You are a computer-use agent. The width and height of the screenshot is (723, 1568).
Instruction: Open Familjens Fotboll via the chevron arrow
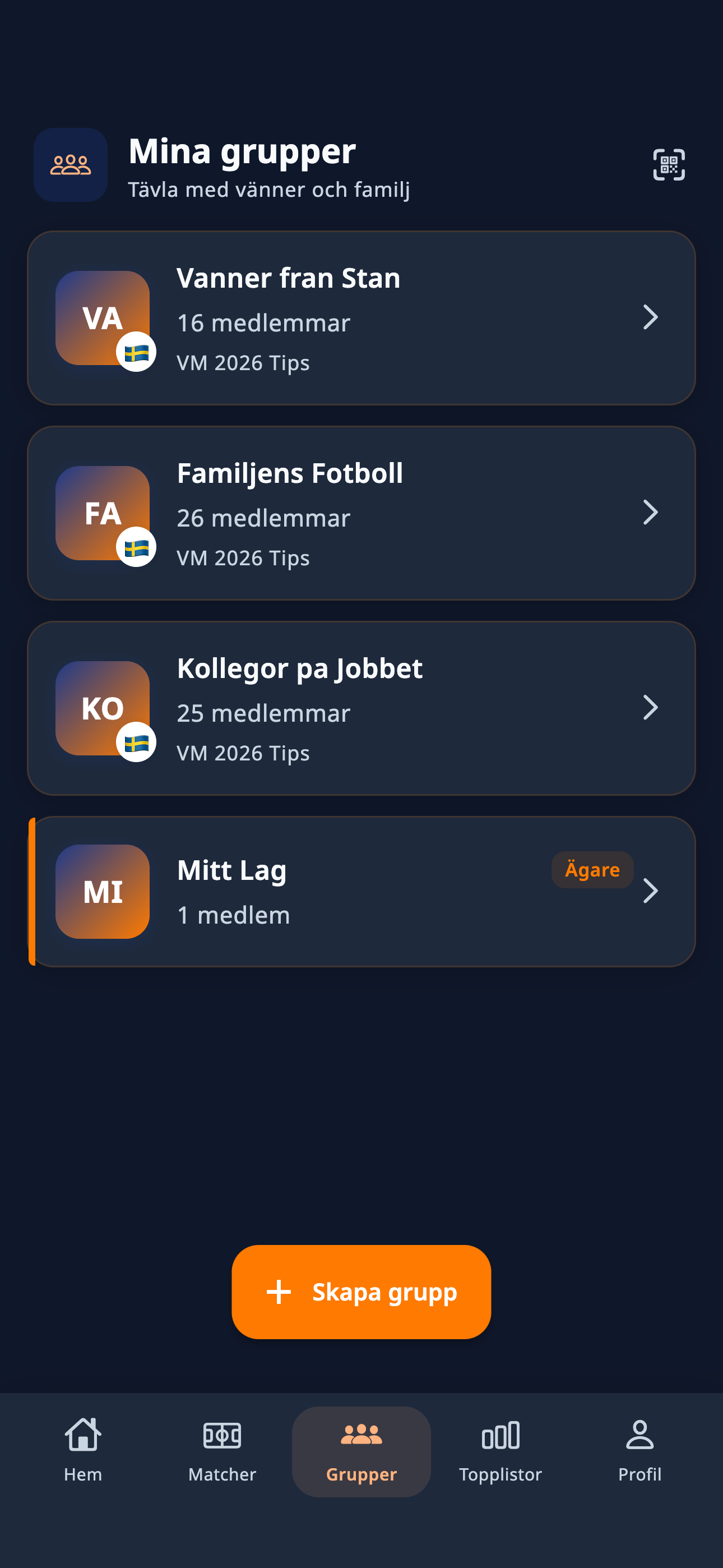click(651, 513)
